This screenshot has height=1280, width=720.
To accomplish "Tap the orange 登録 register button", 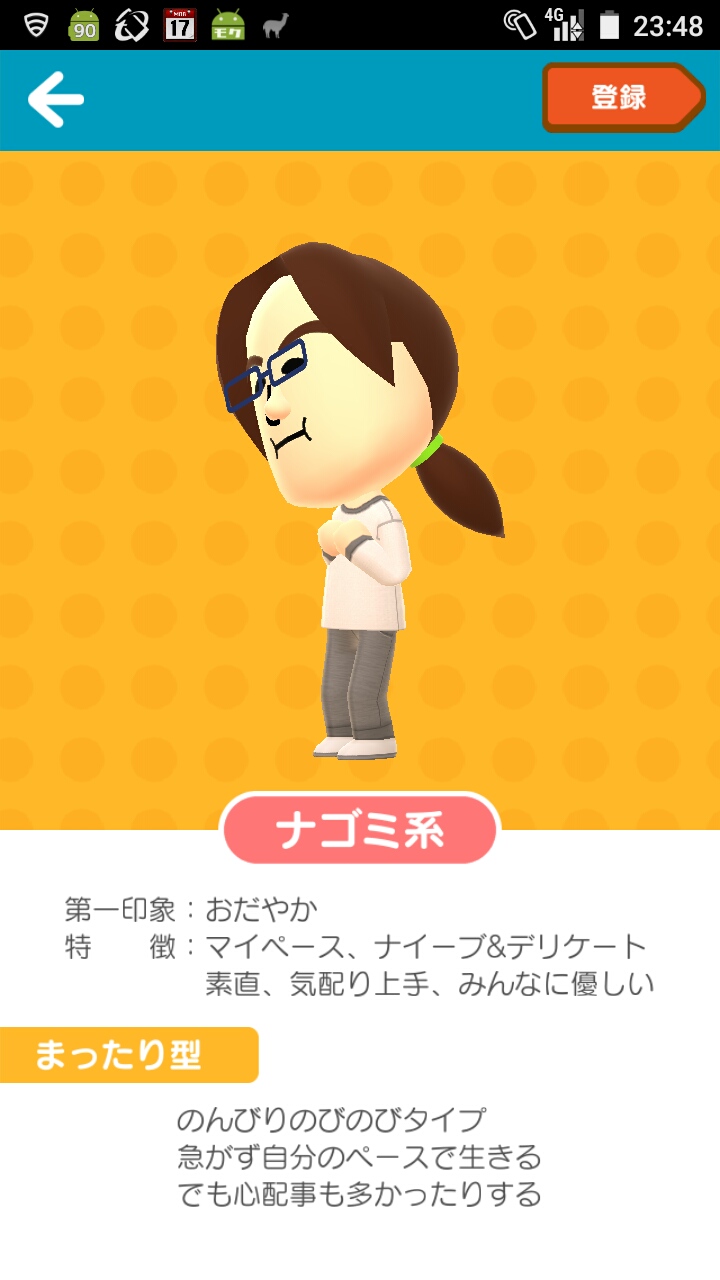I will [x=620, y=98].
